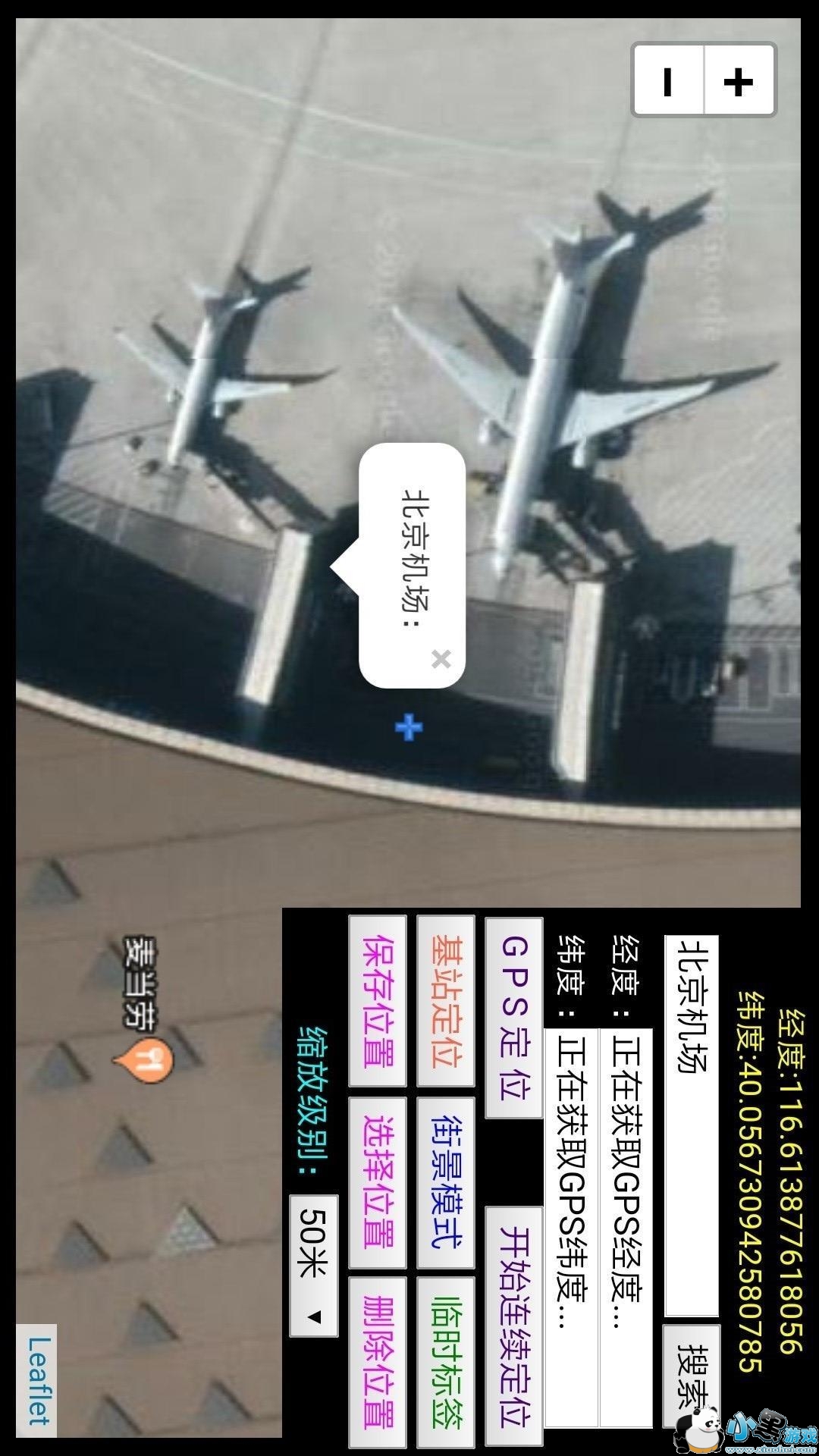
Task: Zoom in the map with plus button
Action: pos(739,80)
